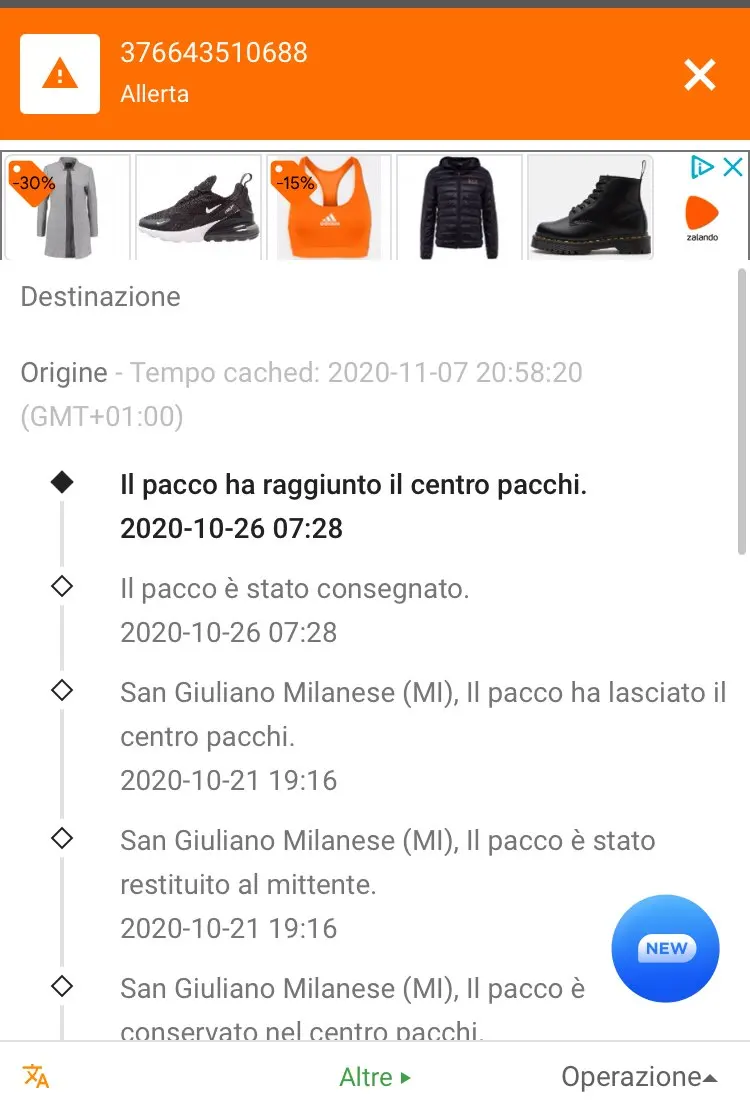This screenshot has height=1109, width=750.
Task: Open the AdChoices info icon
Action: 702,167
